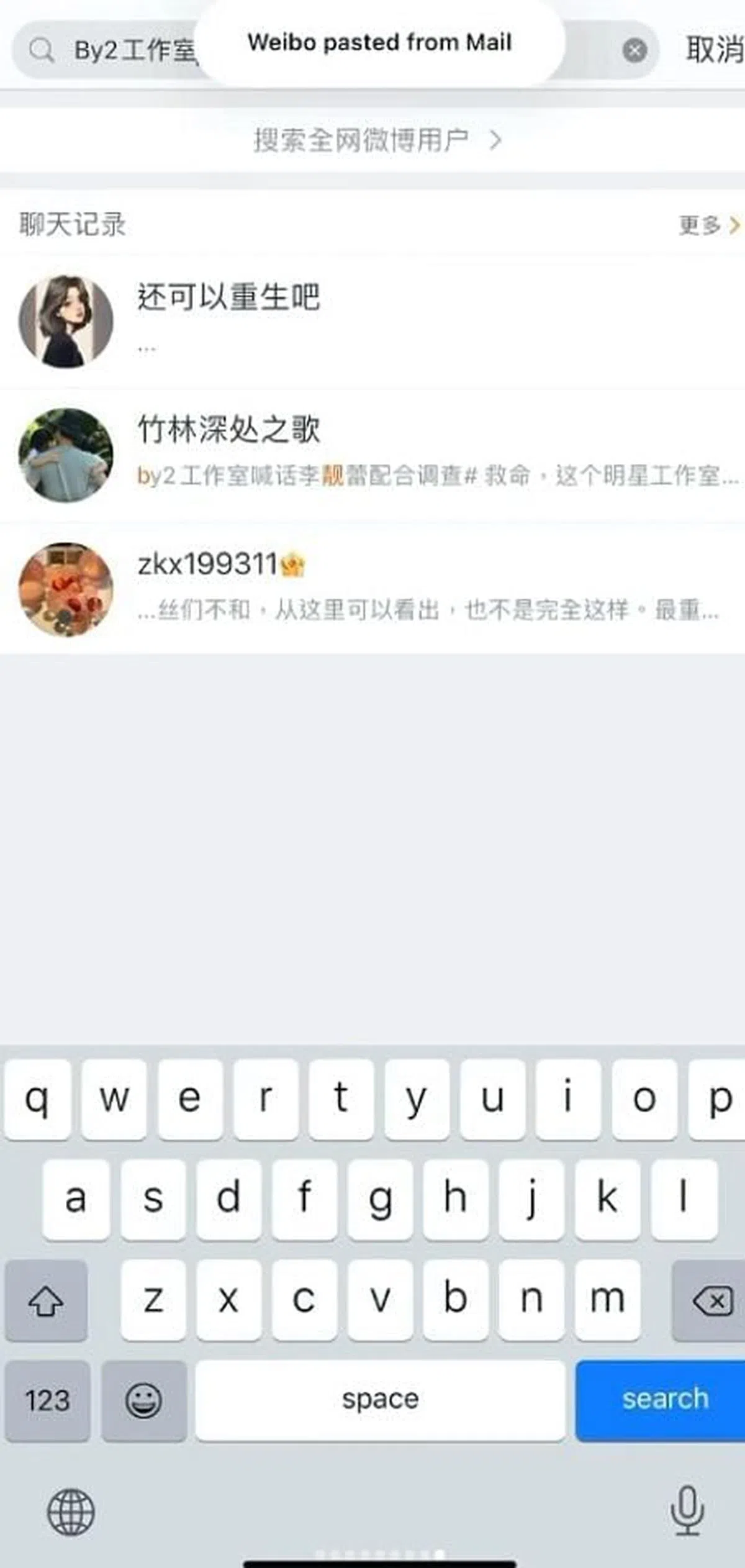The height and width of the screenshot is (1568, 745).
Task: Switch keyboard to 123 numeric mode
Action: [47, 1400]
